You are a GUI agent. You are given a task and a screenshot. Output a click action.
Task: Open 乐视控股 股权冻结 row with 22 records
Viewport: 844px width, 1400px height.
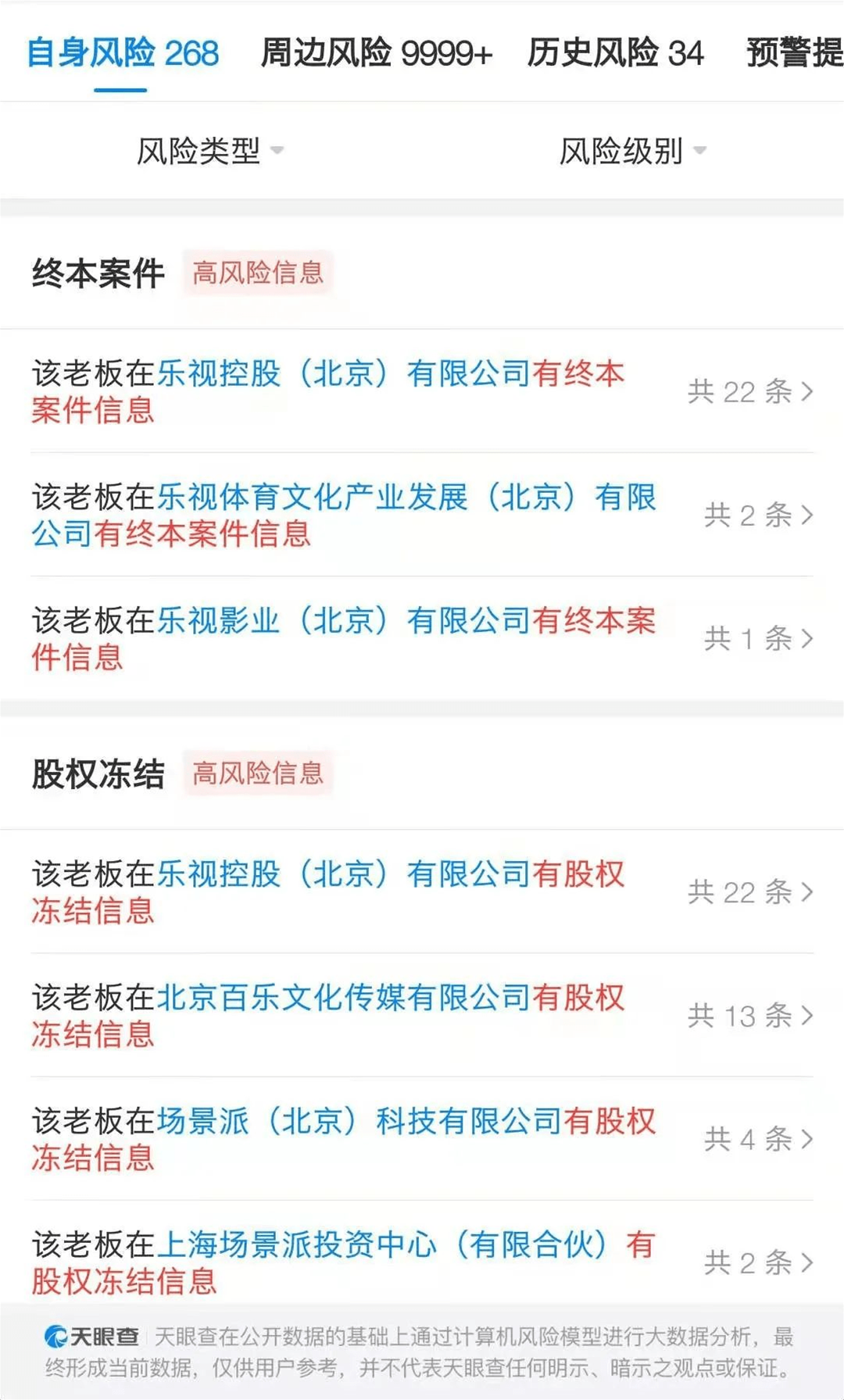422,892
